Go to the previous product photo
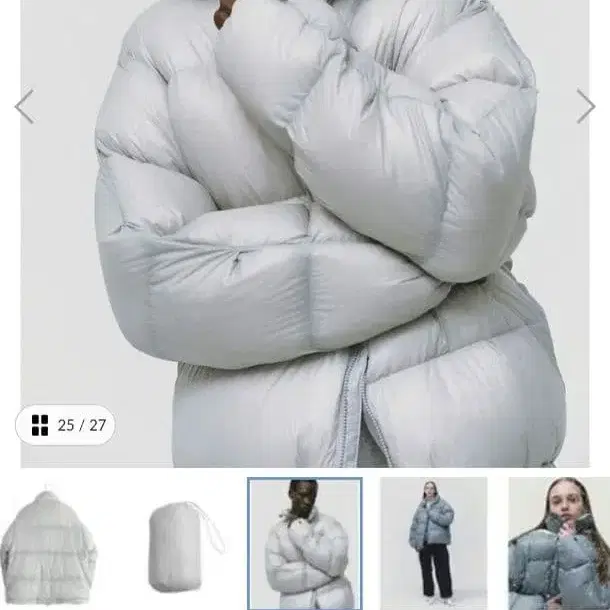The image size is (610, 610). click(x=25, y=106)
